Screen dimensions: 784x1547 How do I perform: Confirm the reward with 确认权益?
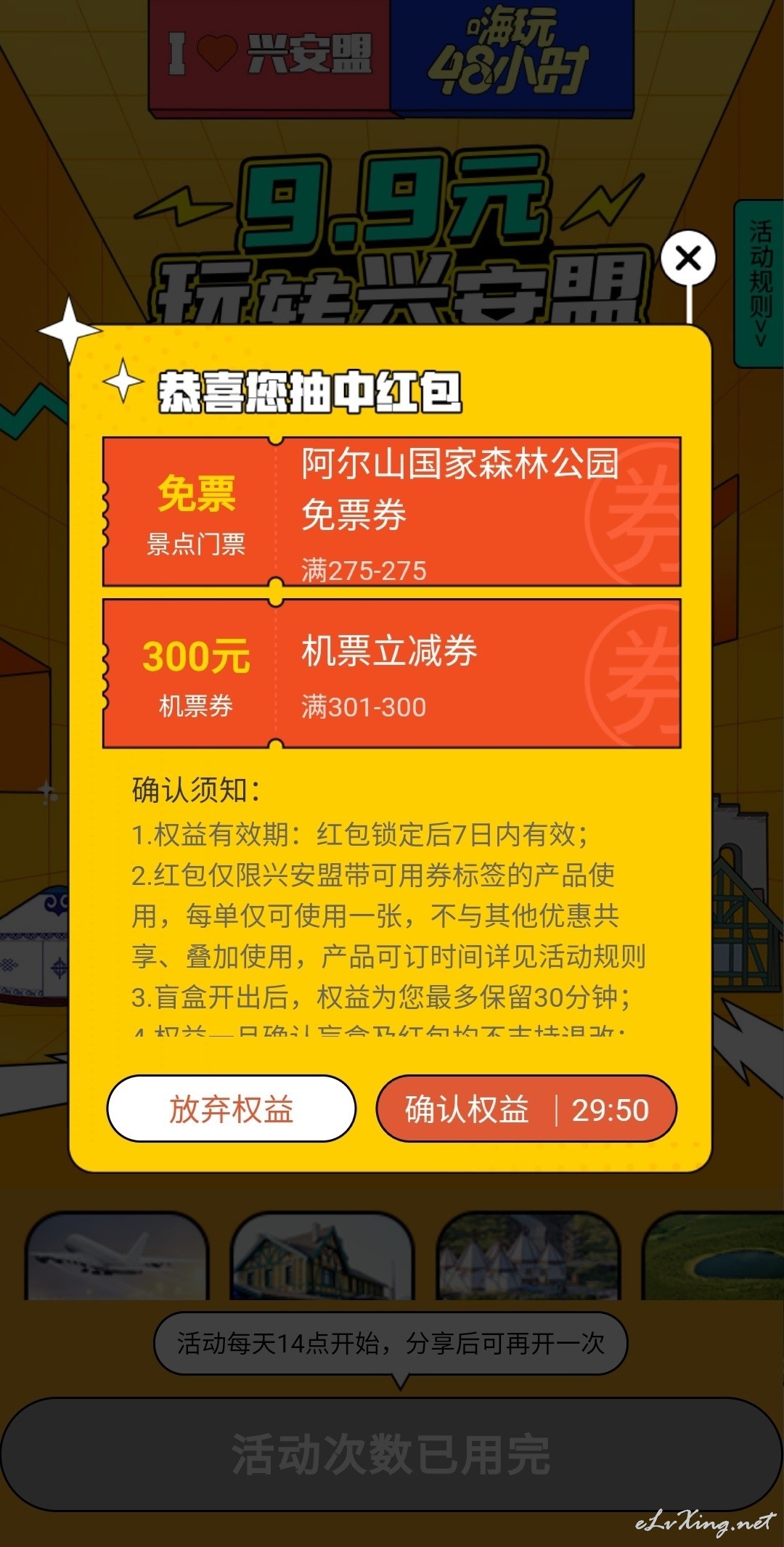pyautogui.click(x=526, y=1109)
